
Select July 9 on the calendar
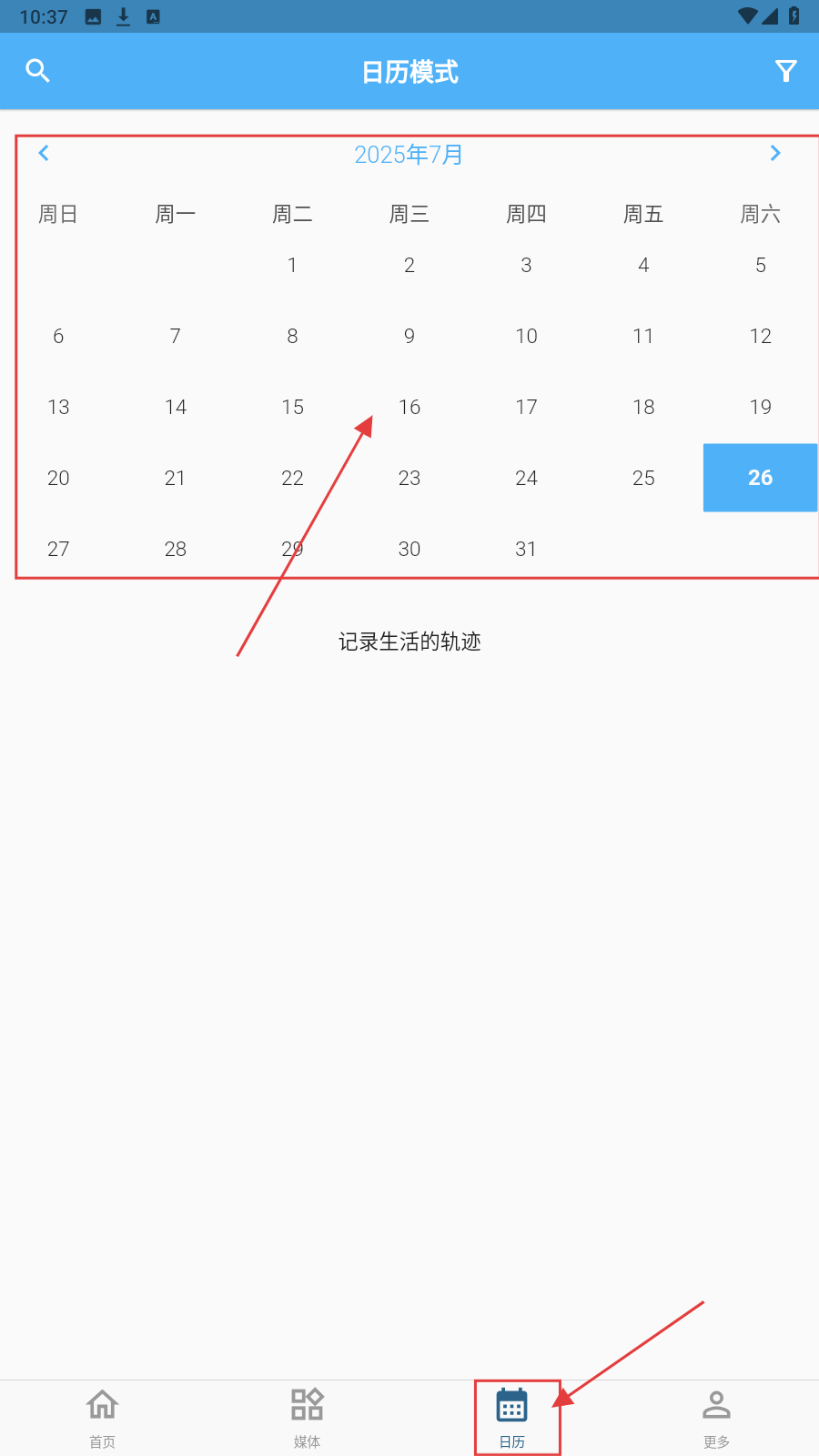409,336
